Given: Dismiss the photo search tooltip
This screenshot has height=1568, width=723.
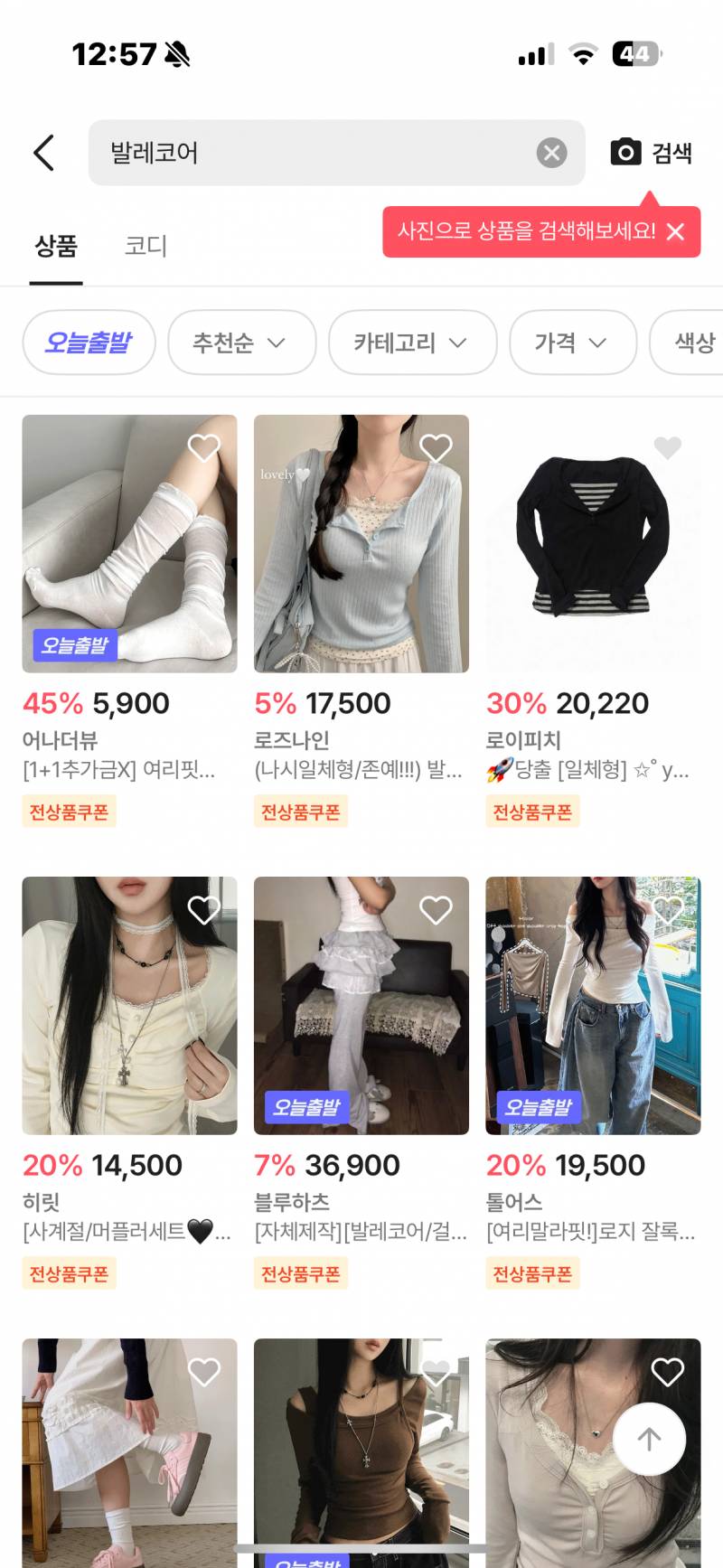Looking at the screenshot, I should tap(674, 231).
